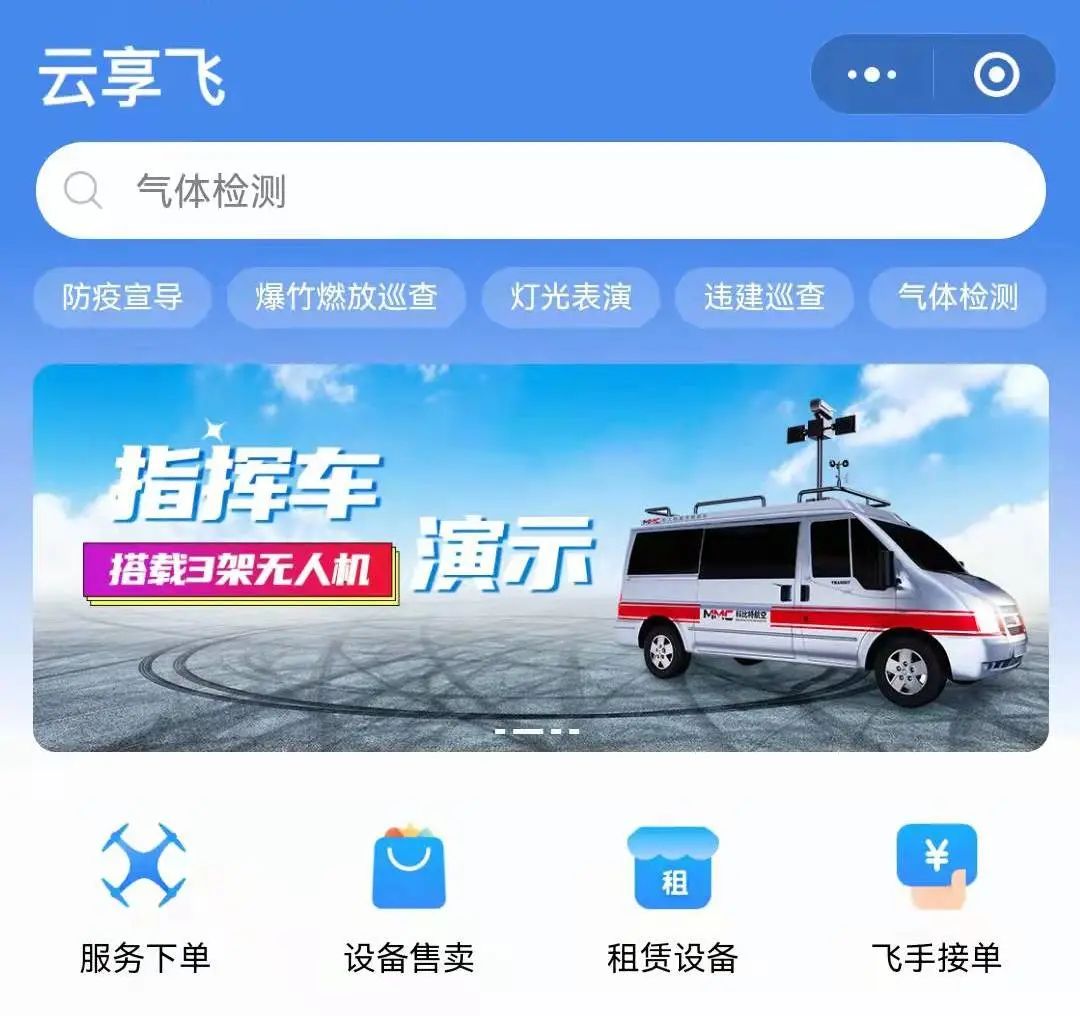Open the 指挥车演示 banner
Image resolution: width=1080 pixels, height=1016 pixels.
pyautogui.click(x=540, y=557)
